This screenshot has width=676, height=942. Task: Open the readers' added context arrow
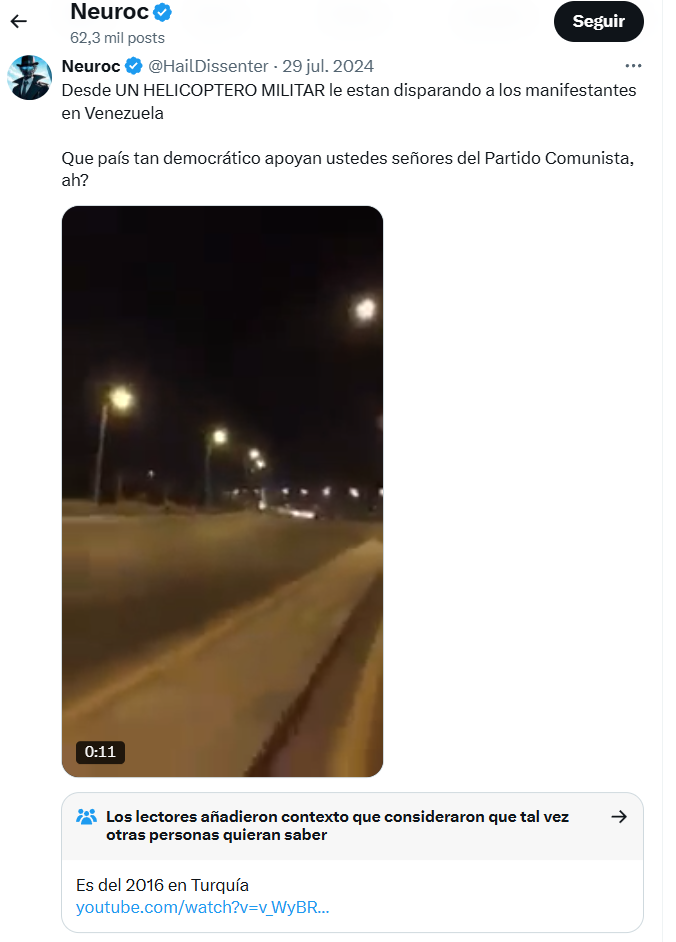619,817
